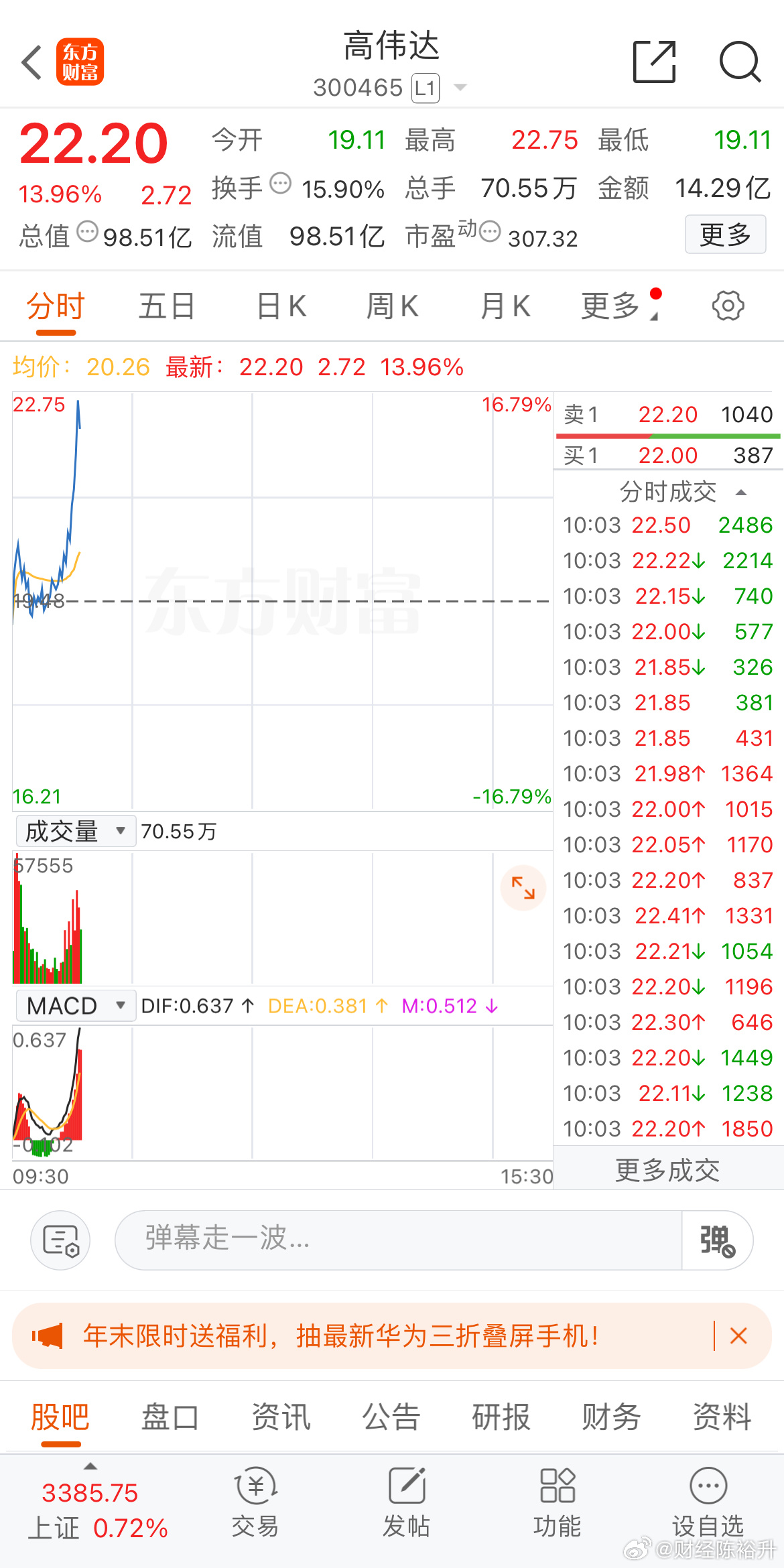Open the chart settings gear
Image resolution: width=784 pixels, height=1568 pixels.
(728, 306)
